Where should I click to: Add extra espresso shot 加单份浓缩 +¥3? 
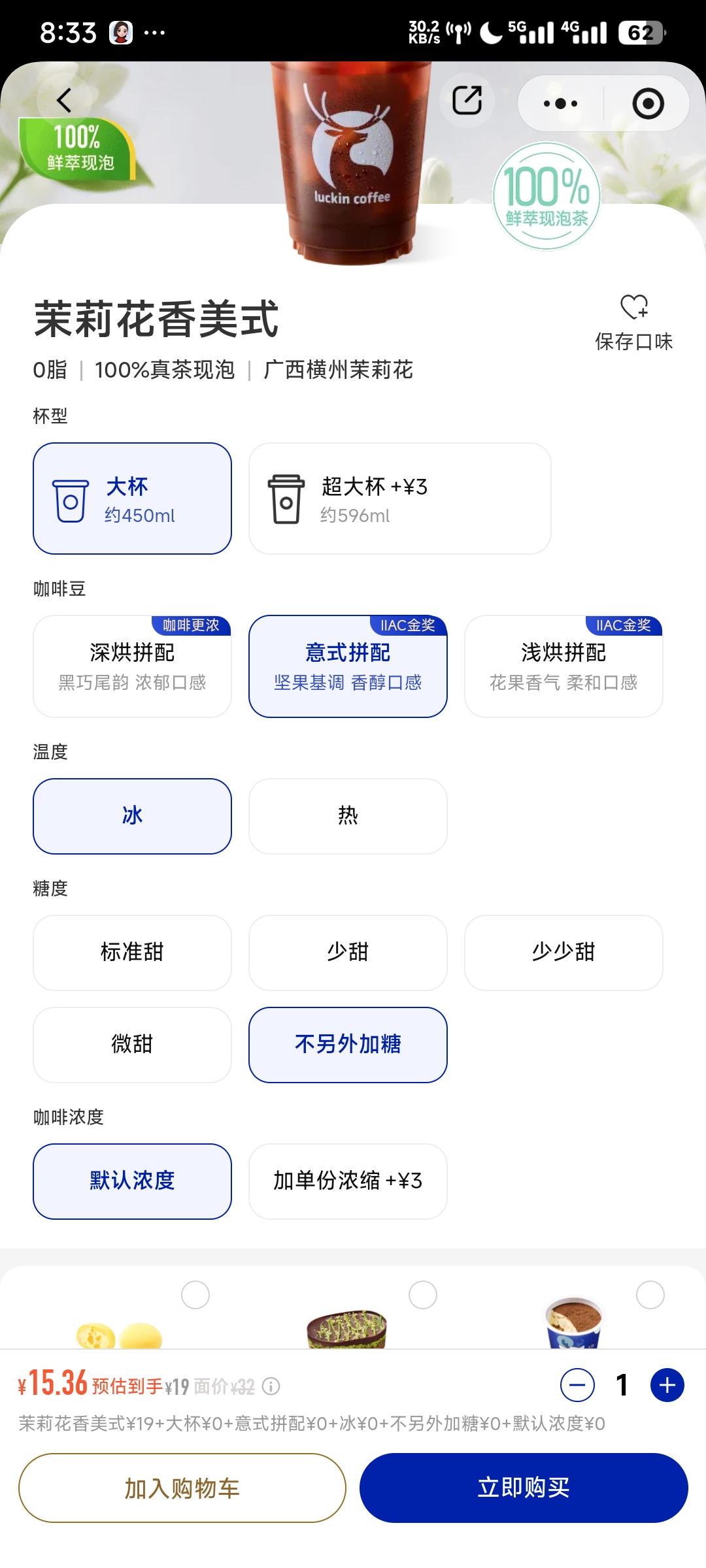tap(348, 1181)
